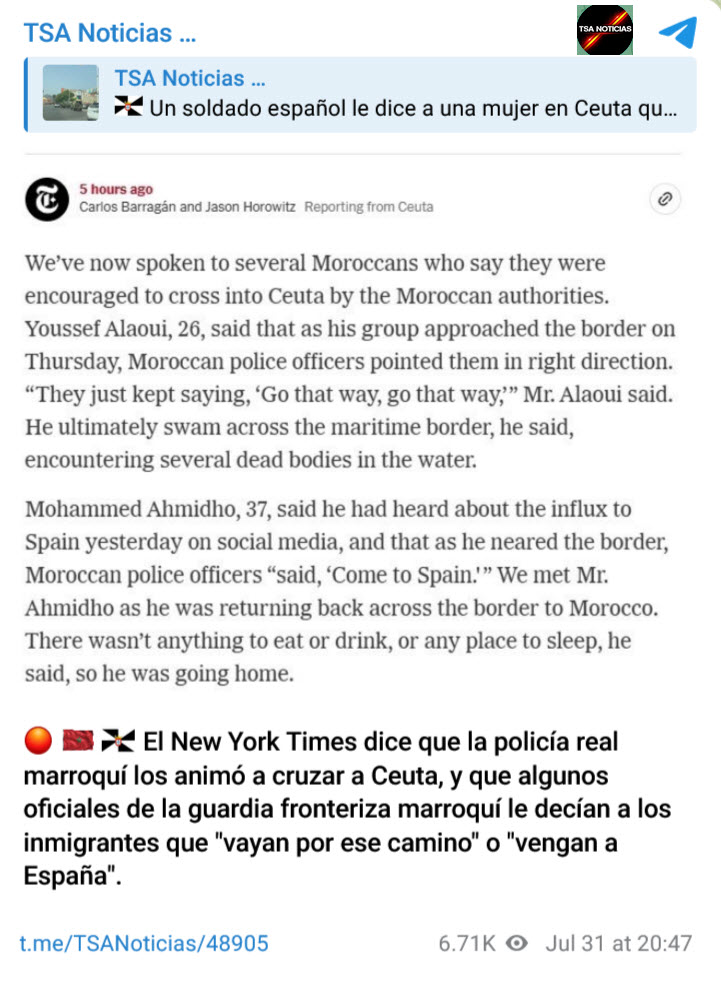Open the t.me/TSANoticias/48905 link
721x981 pixels.
tap(144, 943)
